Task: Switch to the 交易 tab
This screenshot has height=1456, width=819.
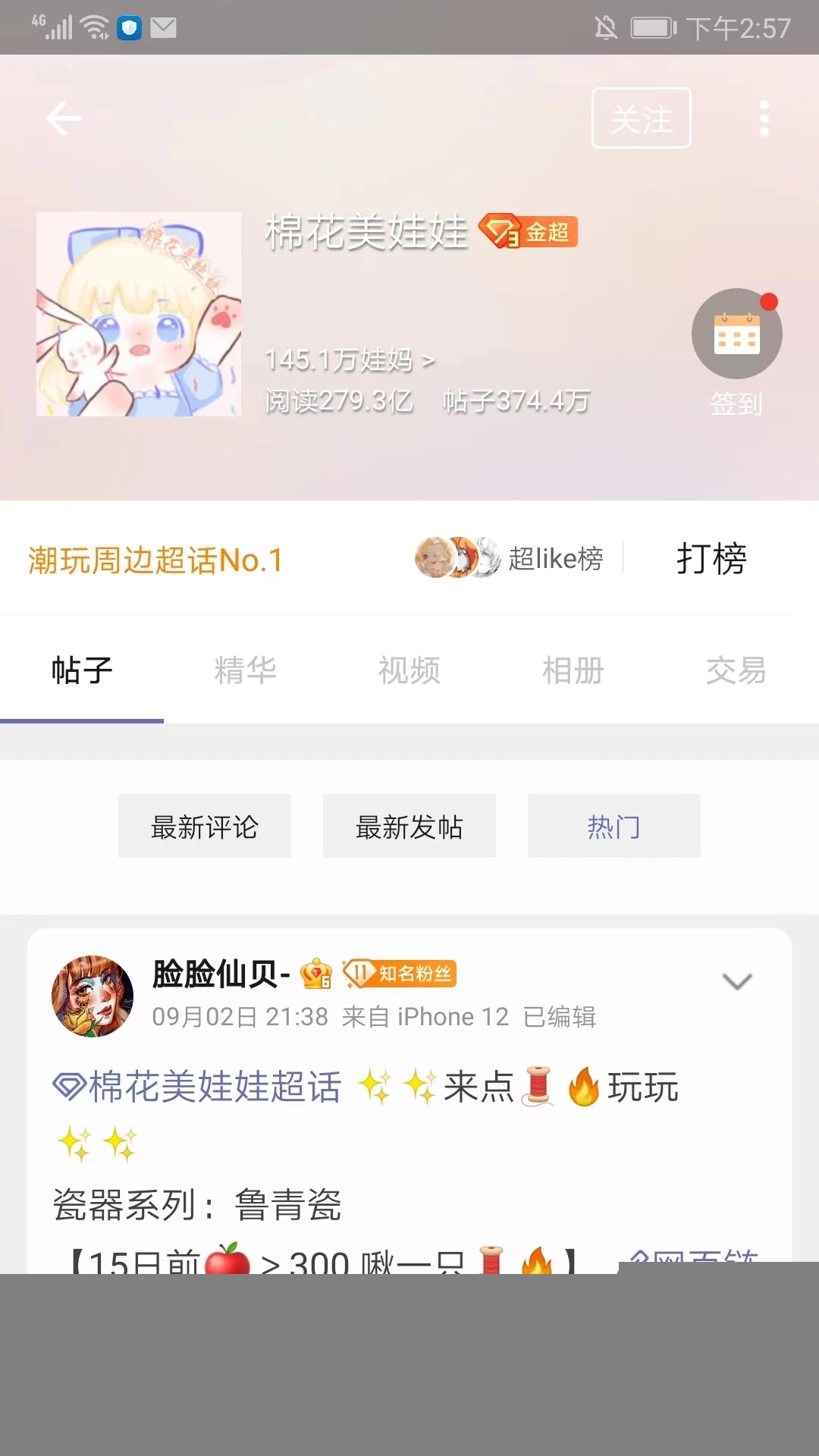Action: pyautogui.click(x=736, y=670)
